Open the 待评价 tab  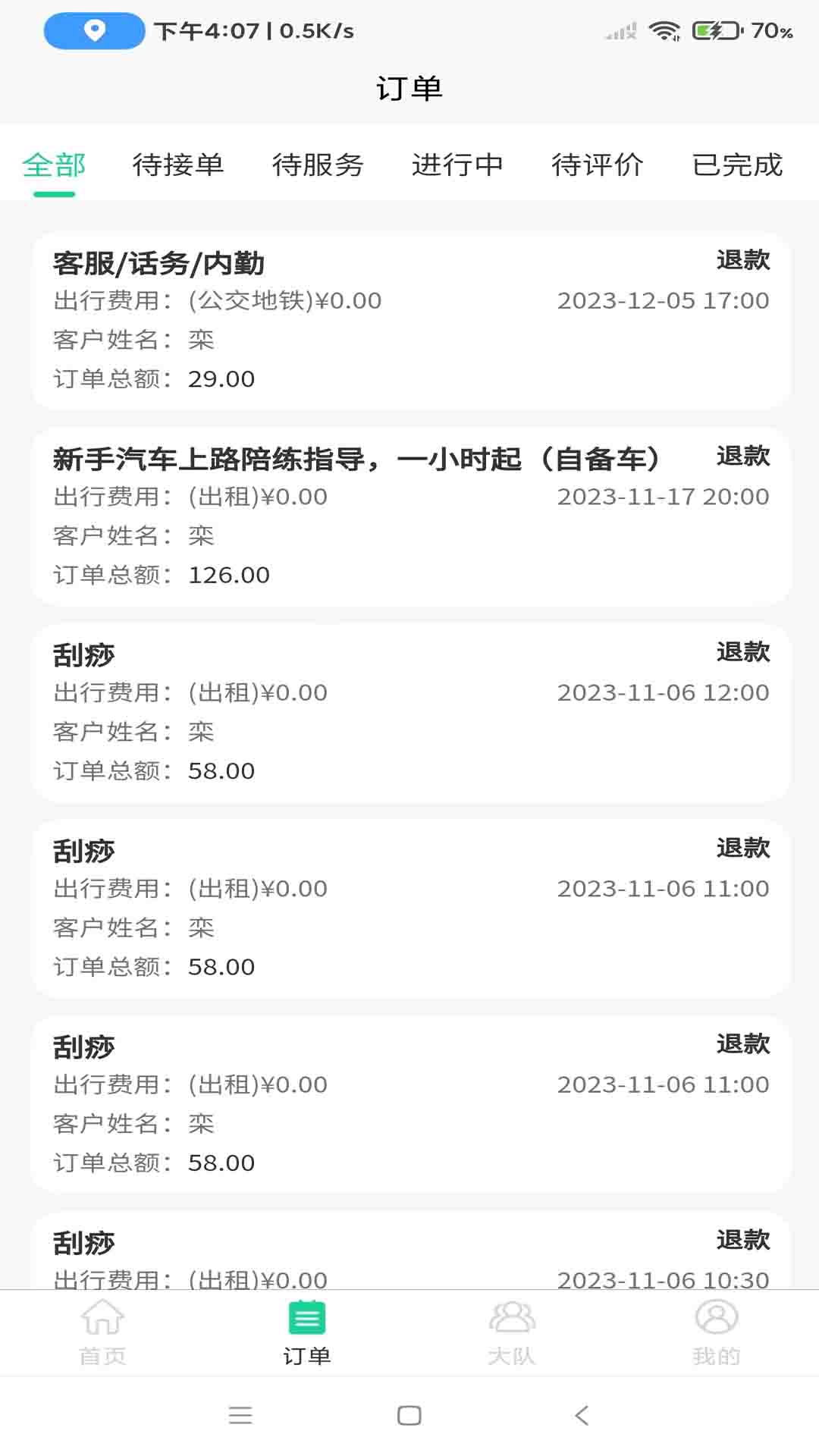click(598, 165)
